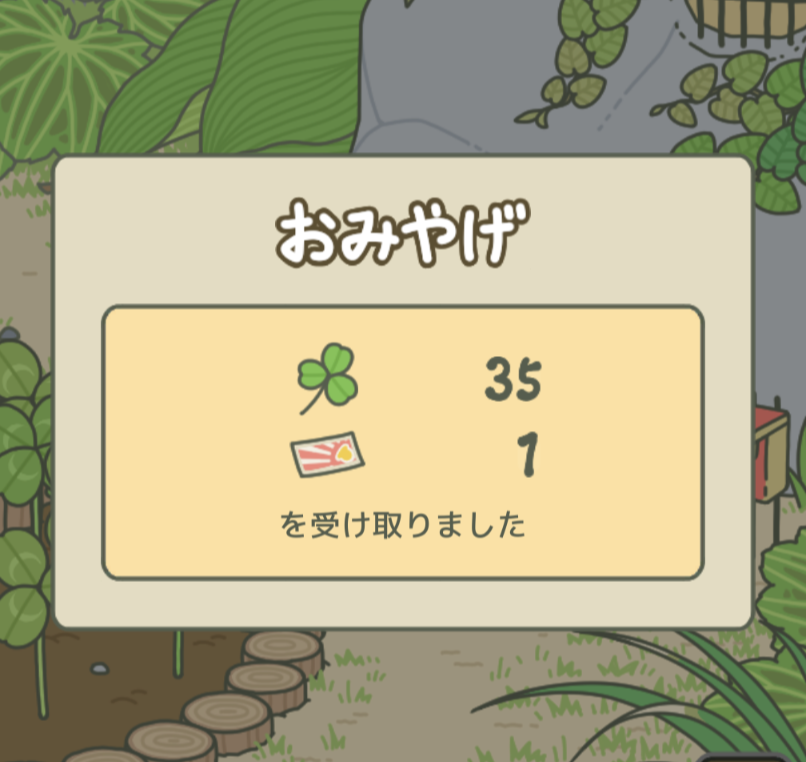Image resolution: width=806 pixels, height=762 pixels.
Task: Dismiss the おみやげ received popup
Action: click(x=403, y=443)
